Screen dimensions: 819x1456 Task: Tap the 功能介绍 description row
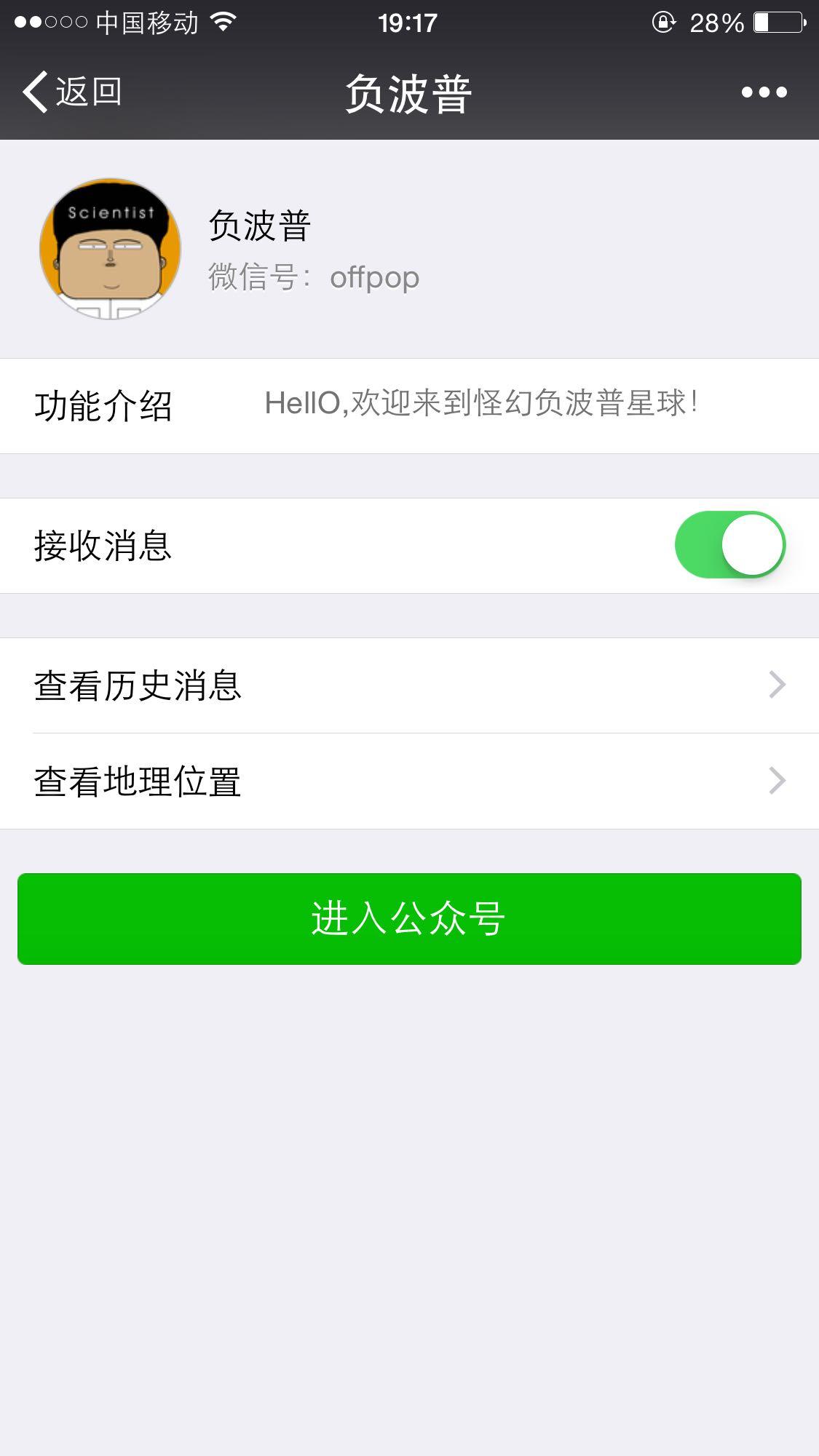(106, 406)
